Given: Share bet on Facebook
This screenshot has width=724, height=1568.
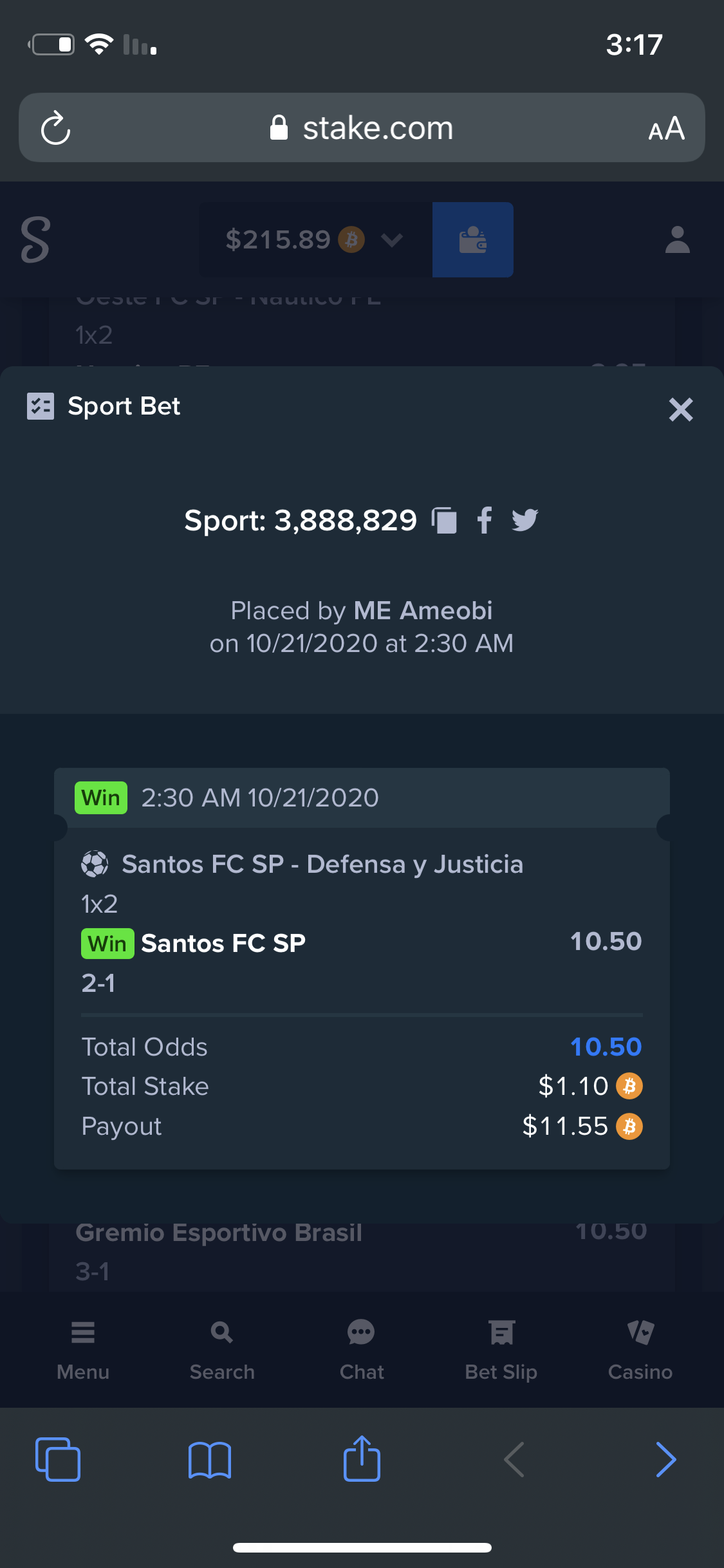Looking at the screenshot, I should point(485,520).
